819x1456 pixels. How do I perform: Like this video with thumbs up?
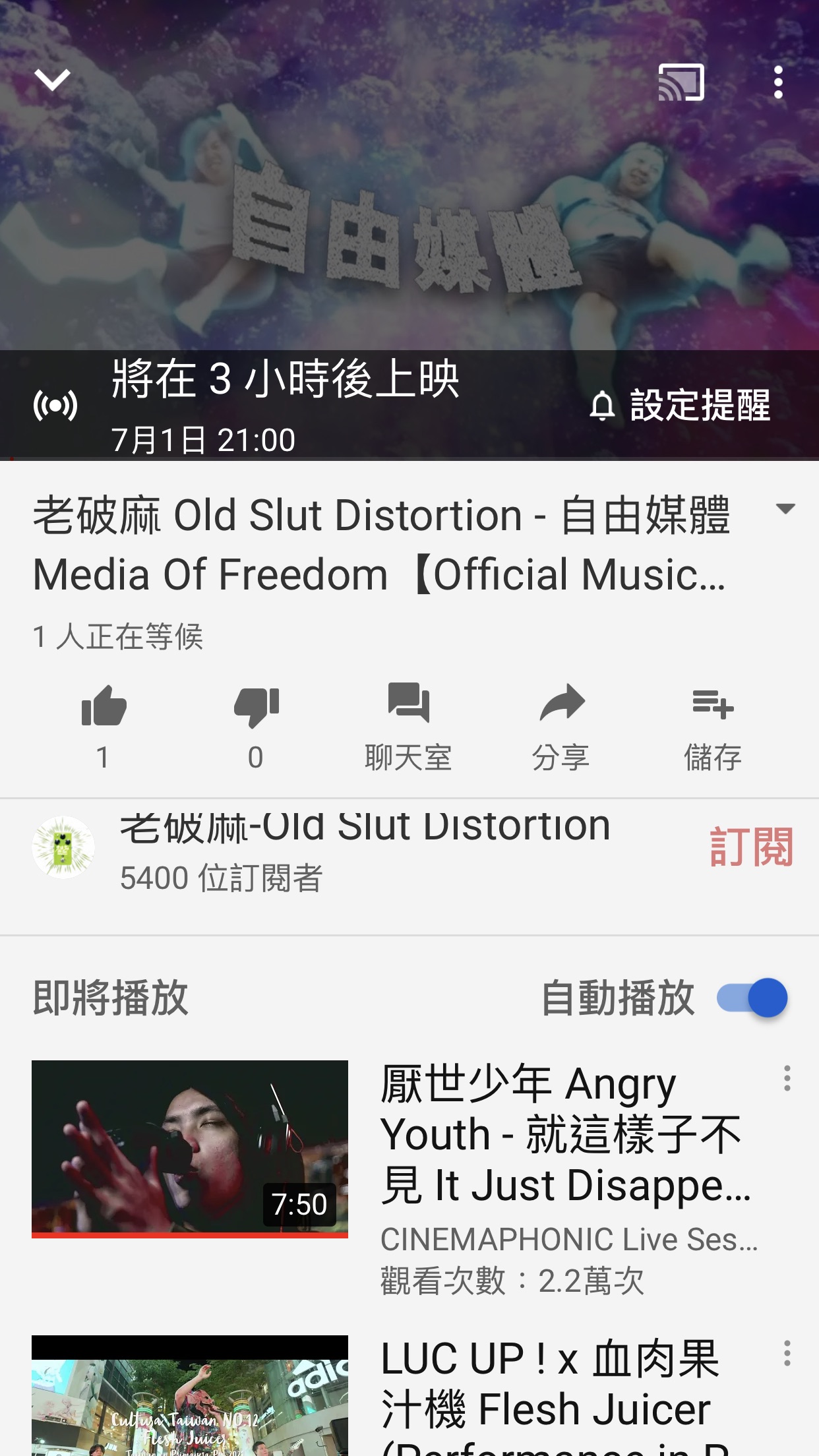[104, 708]
